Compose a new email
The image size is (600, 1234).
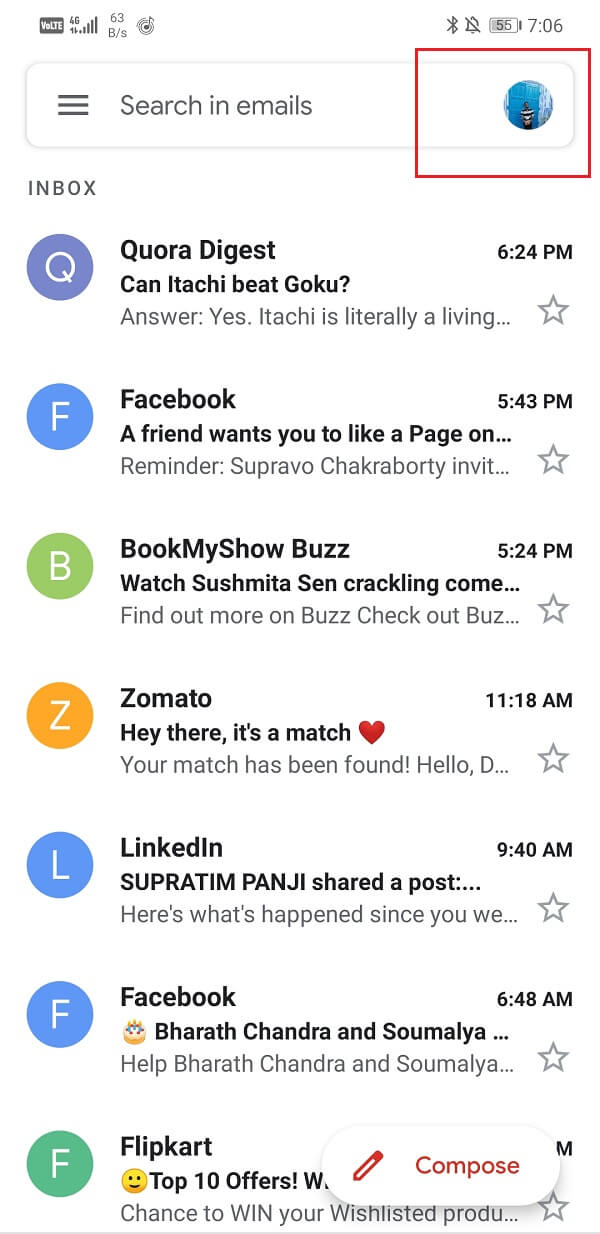point(441,1165)
